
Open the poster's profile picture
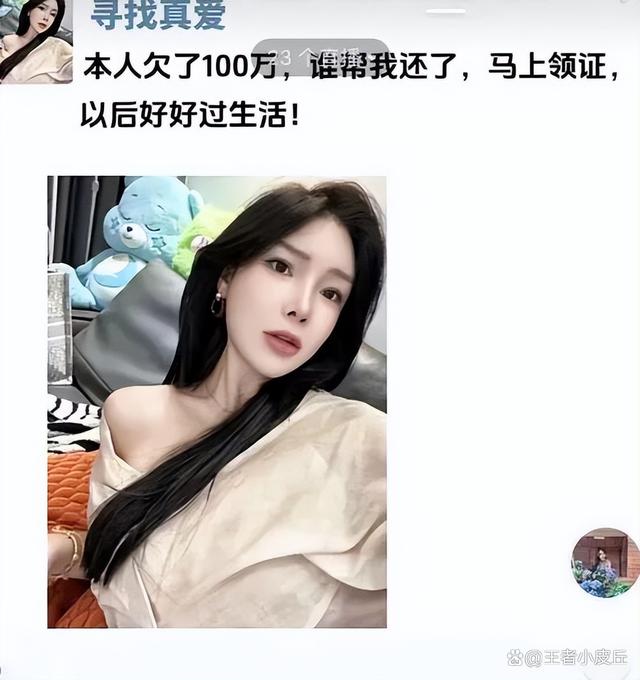click(x=35, y=40)
